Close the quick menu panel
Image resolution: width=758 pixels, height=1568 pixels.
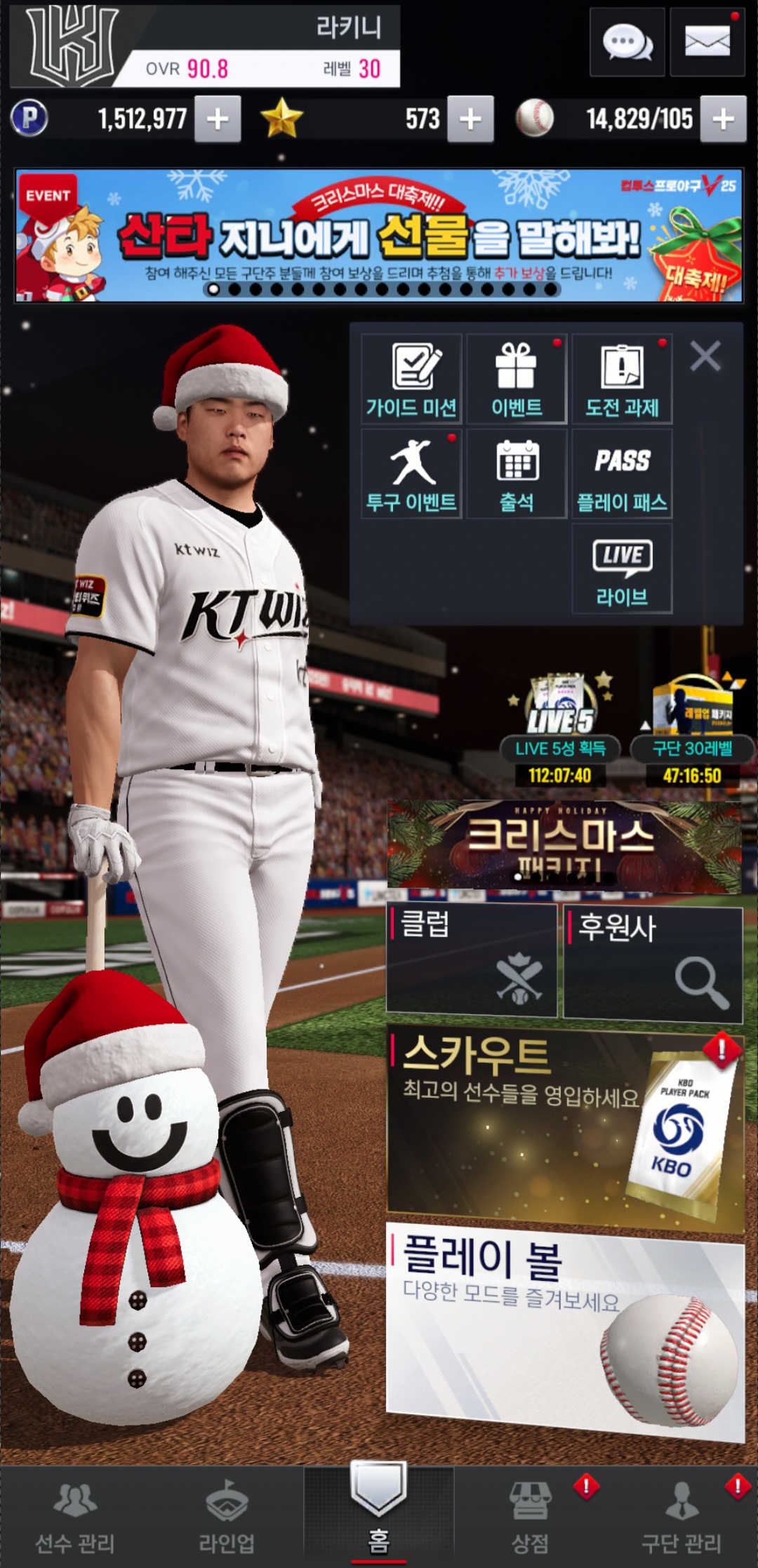(705, 357)
